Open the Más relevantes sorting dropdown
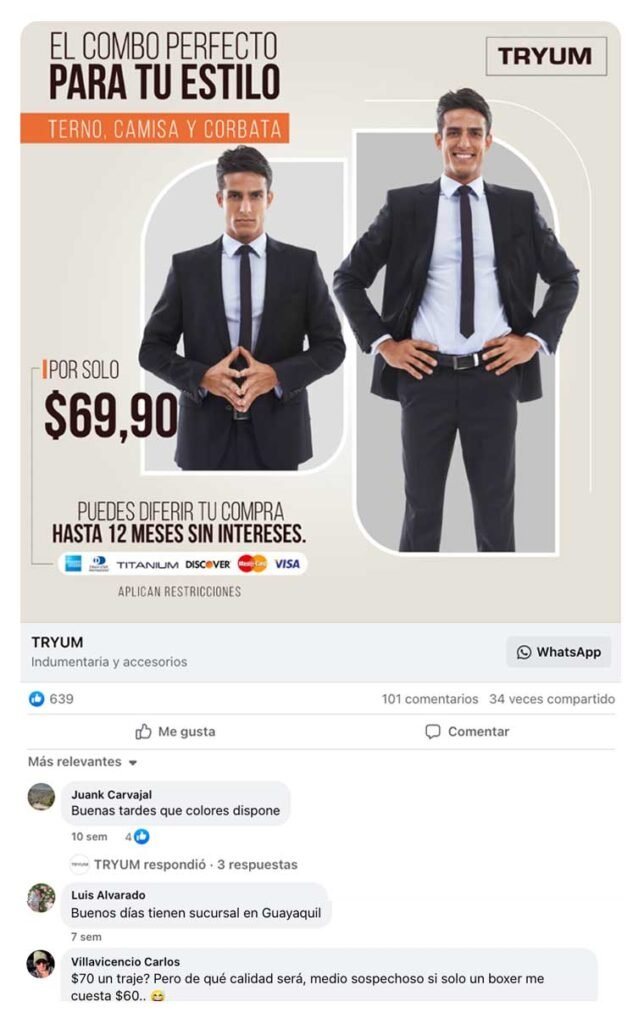The image size is (644, 1024). 83,762
